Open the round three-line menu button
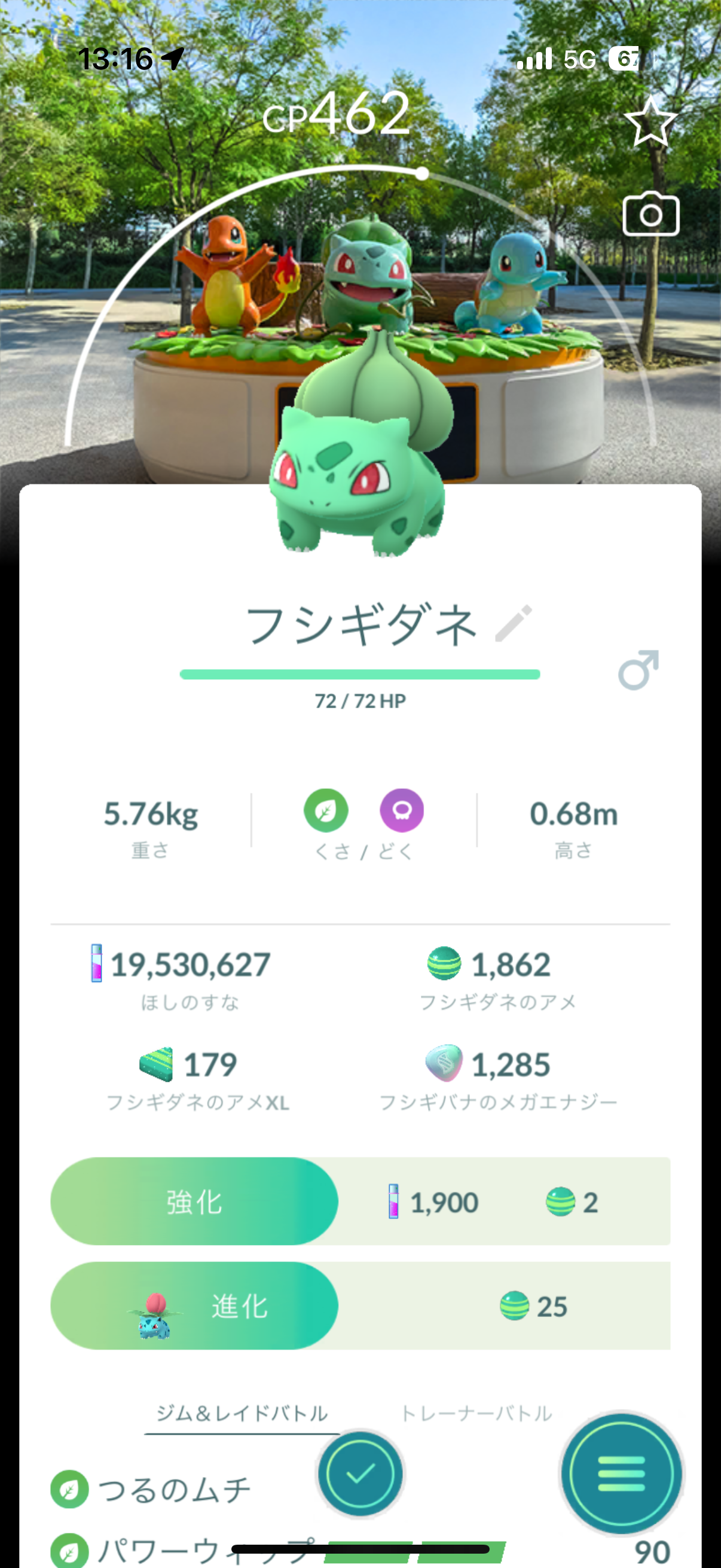721x1568 pixels. coord(621,1474)
